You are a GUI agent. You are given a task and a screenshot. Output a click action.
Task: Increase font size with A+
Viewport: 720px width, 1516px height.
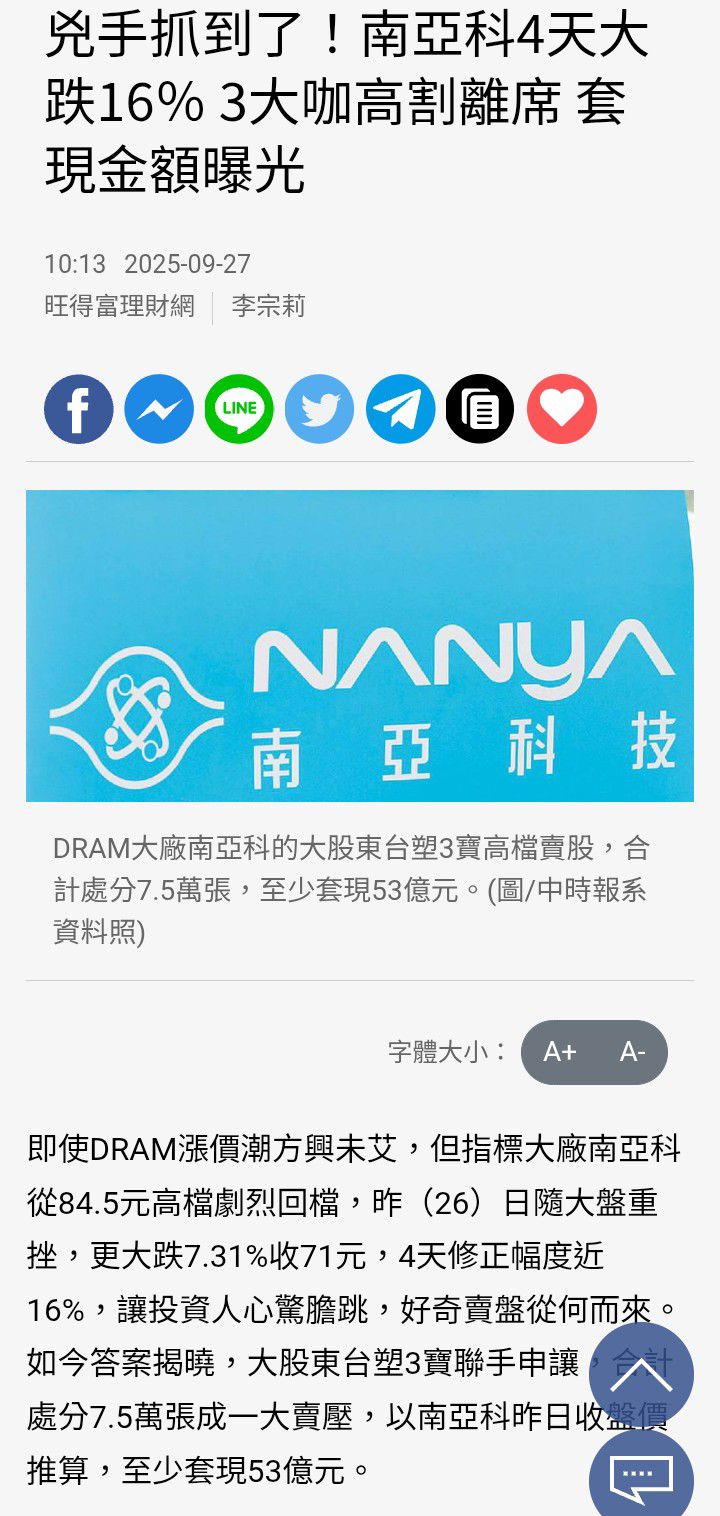[560, 1052]
